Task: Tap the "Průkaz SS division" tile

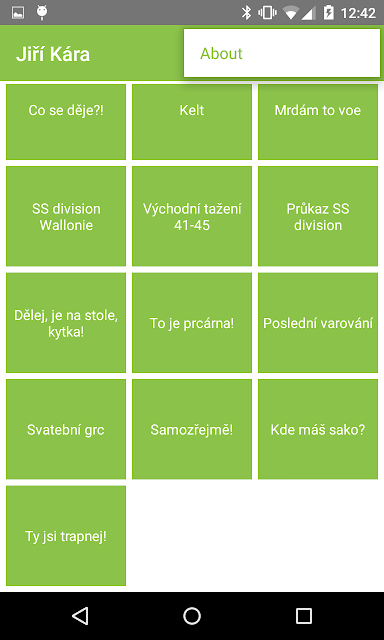Action: coord(318,216)
